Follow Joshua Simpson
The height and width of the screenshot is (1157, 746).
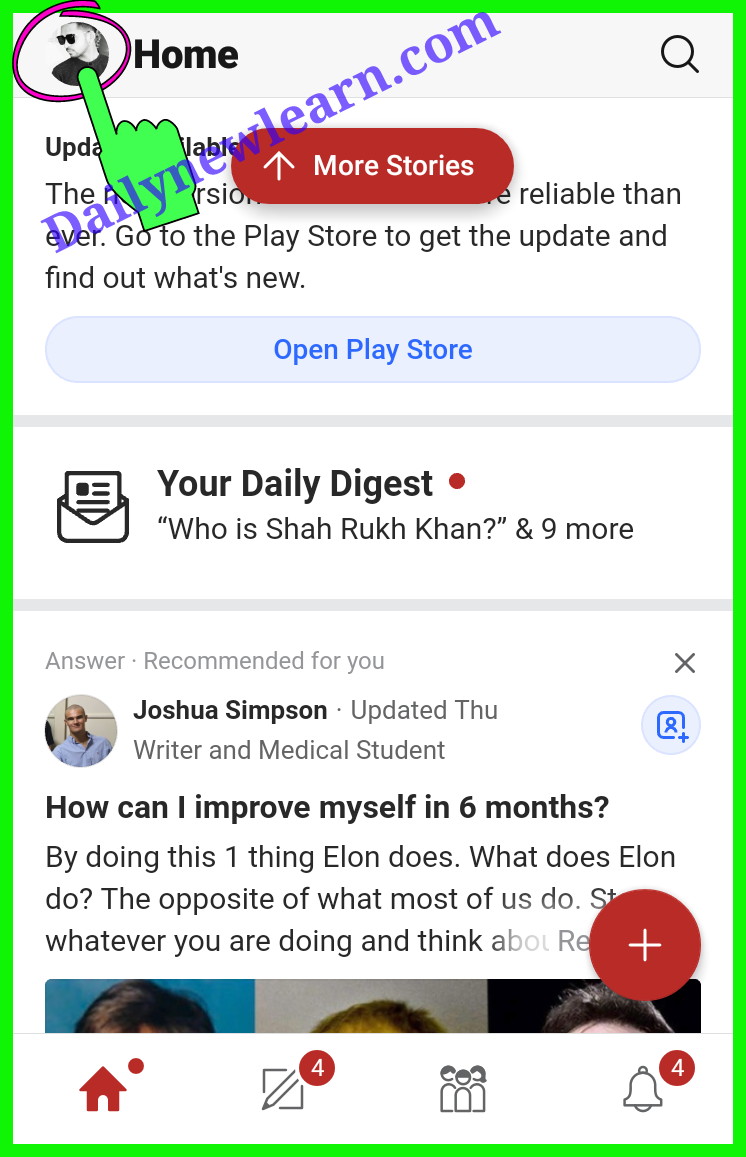pos(670,726)
